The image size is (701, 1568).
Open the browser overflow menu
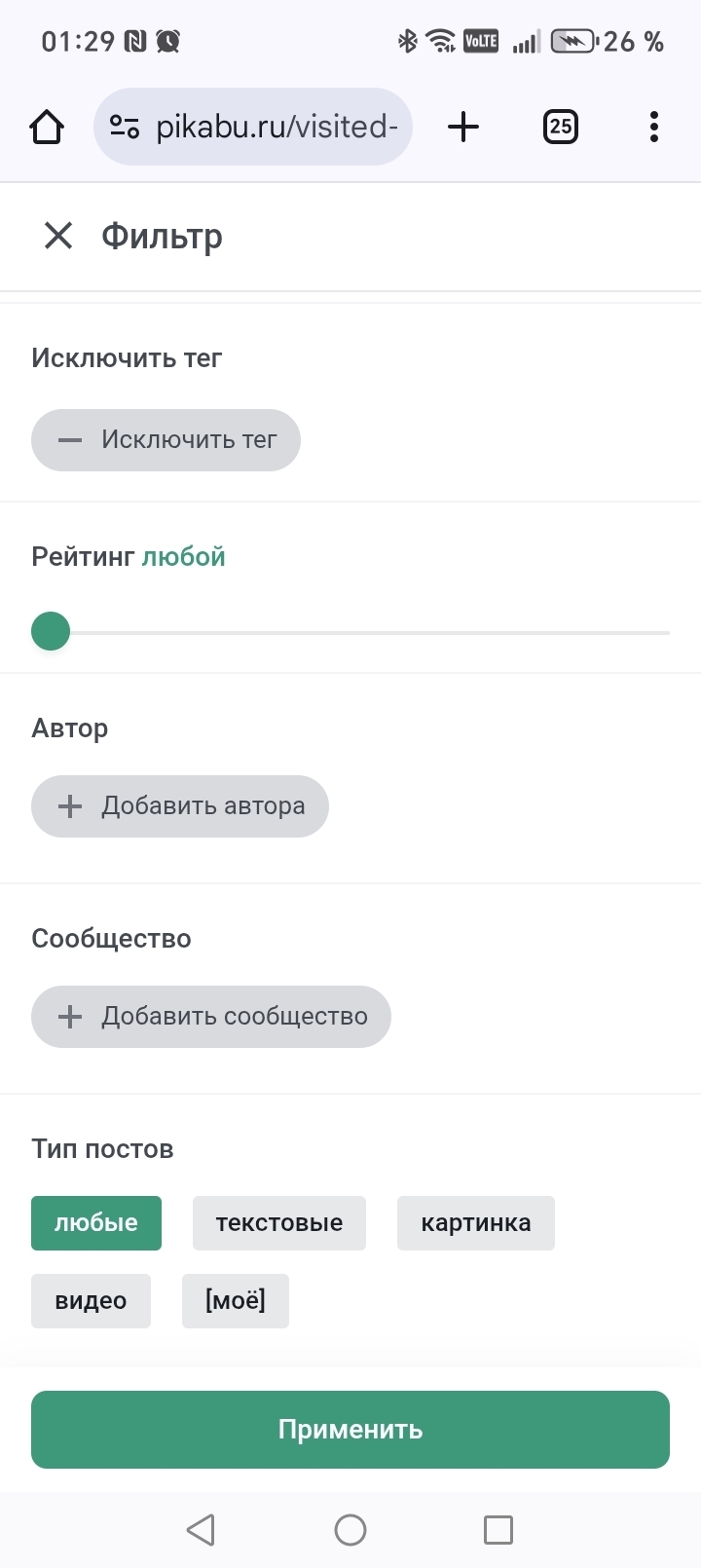point(653,127)
